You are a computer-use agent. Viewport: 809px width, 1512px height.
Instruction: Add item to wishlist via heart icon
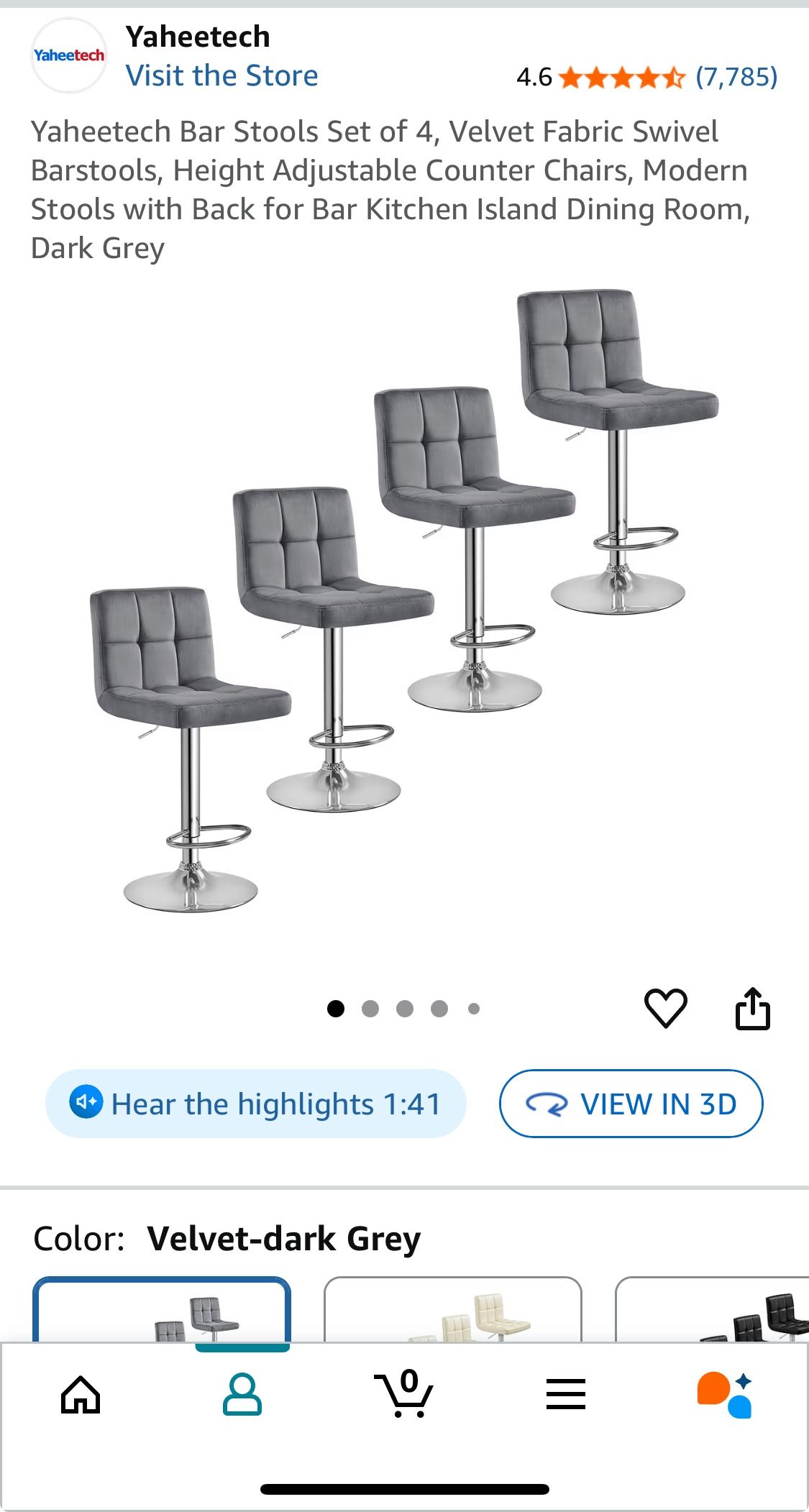tap(665, 1007)
